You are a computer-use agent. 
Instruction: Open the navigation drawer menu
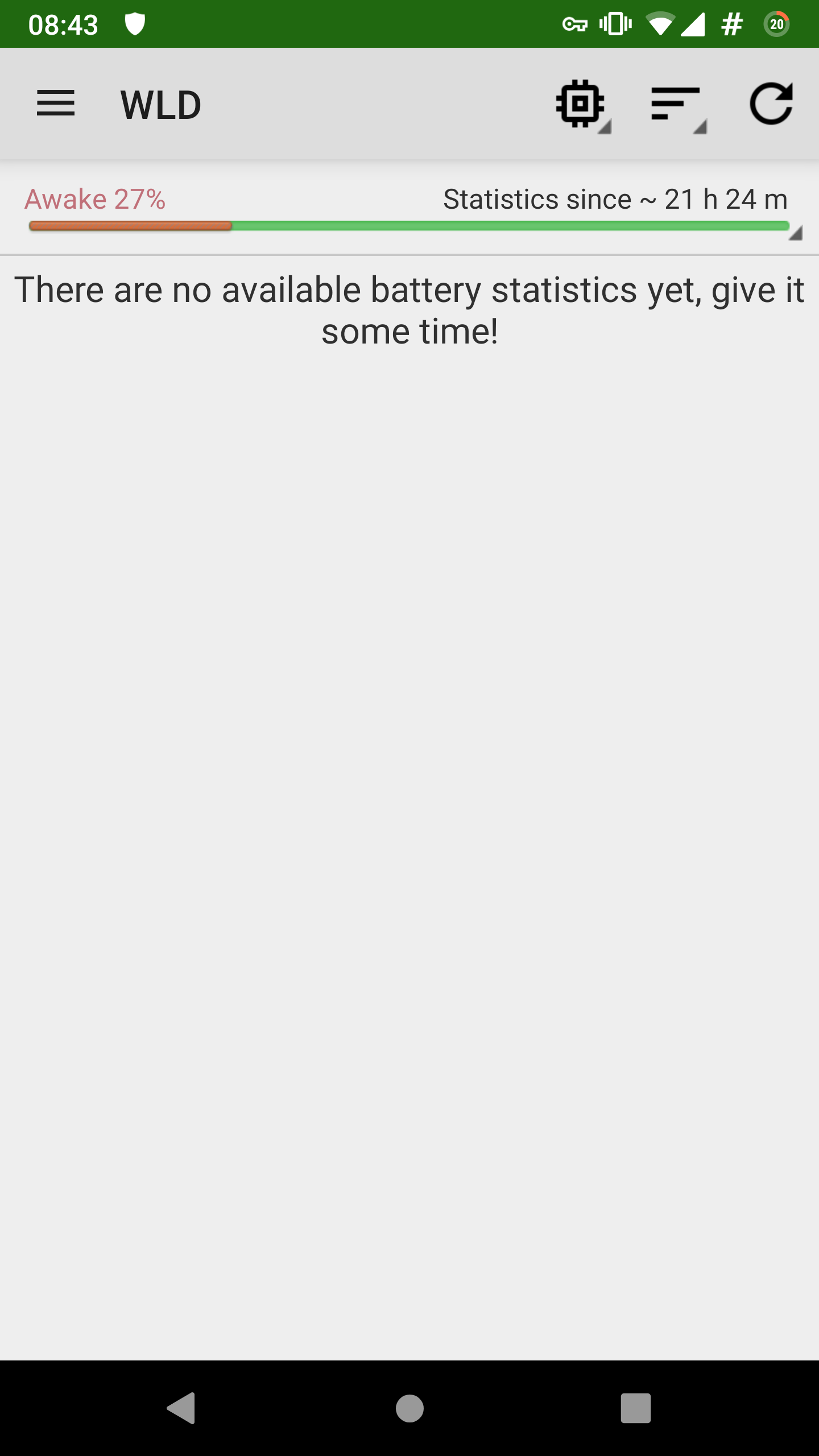tap(56, 104)
